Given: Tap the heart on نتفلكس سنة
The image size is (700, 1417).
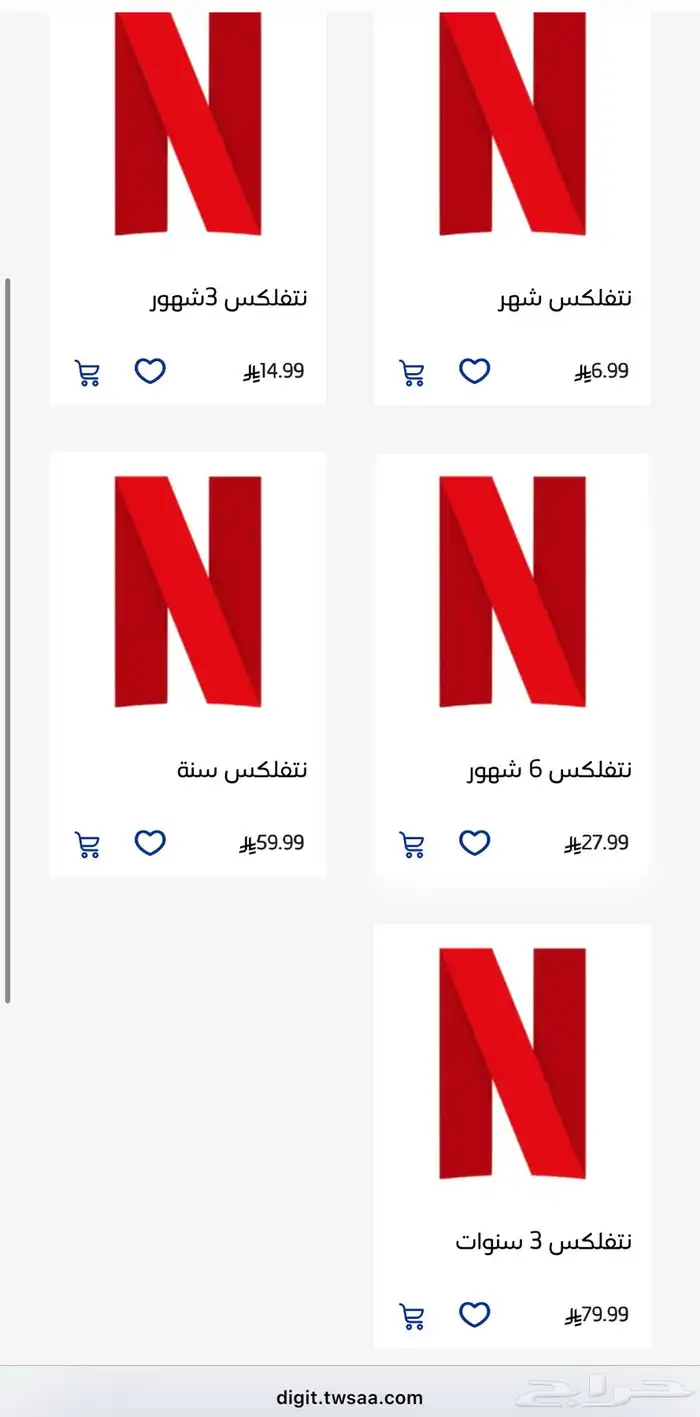Looking at the screenshot, I should point(150,843).
